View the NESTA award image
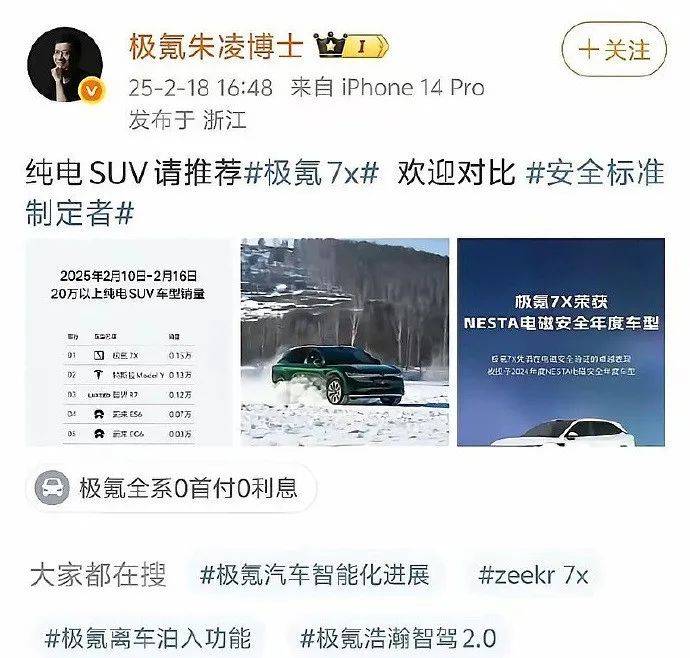This screenshot has height=658, width=690. pyautogui.click(x=560, y=342)
